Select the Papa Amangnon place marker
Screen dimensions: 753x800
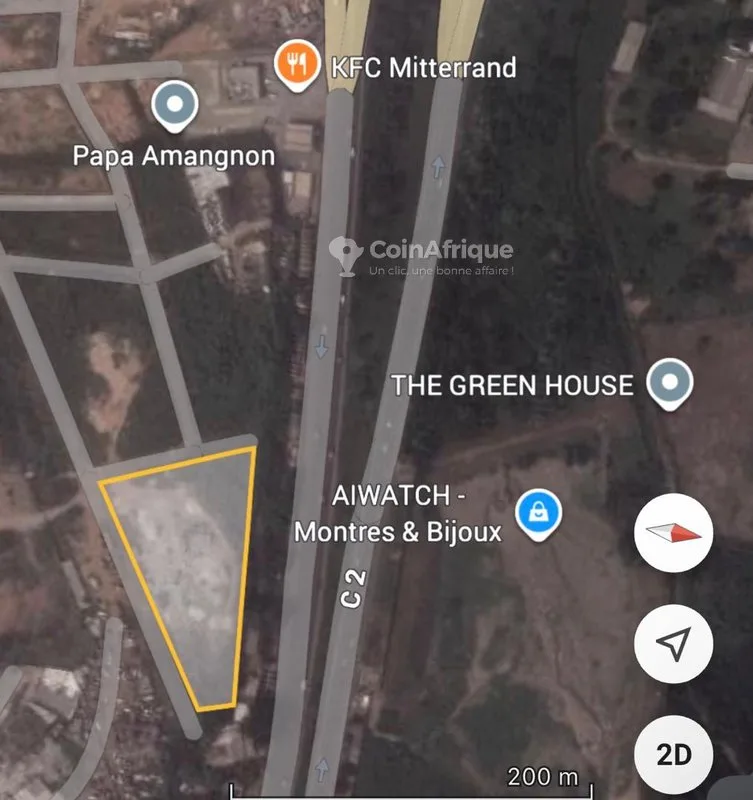click(x=174, y=105)
